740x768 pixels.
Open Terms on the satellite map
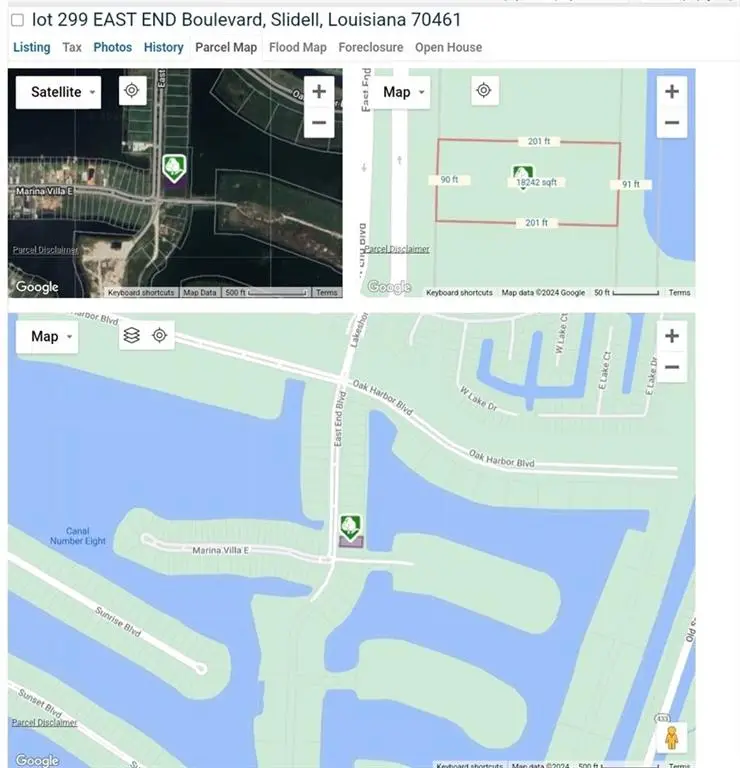click(x=327, y=293)
